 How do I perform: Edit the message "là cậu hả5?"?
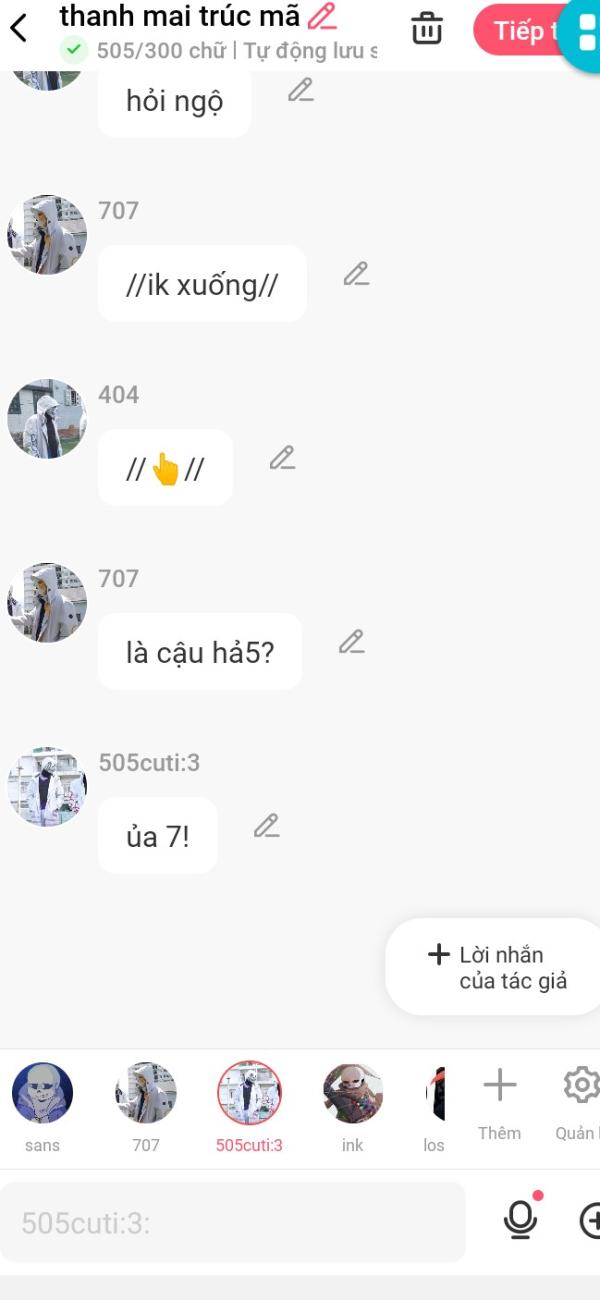pos(351,642)
